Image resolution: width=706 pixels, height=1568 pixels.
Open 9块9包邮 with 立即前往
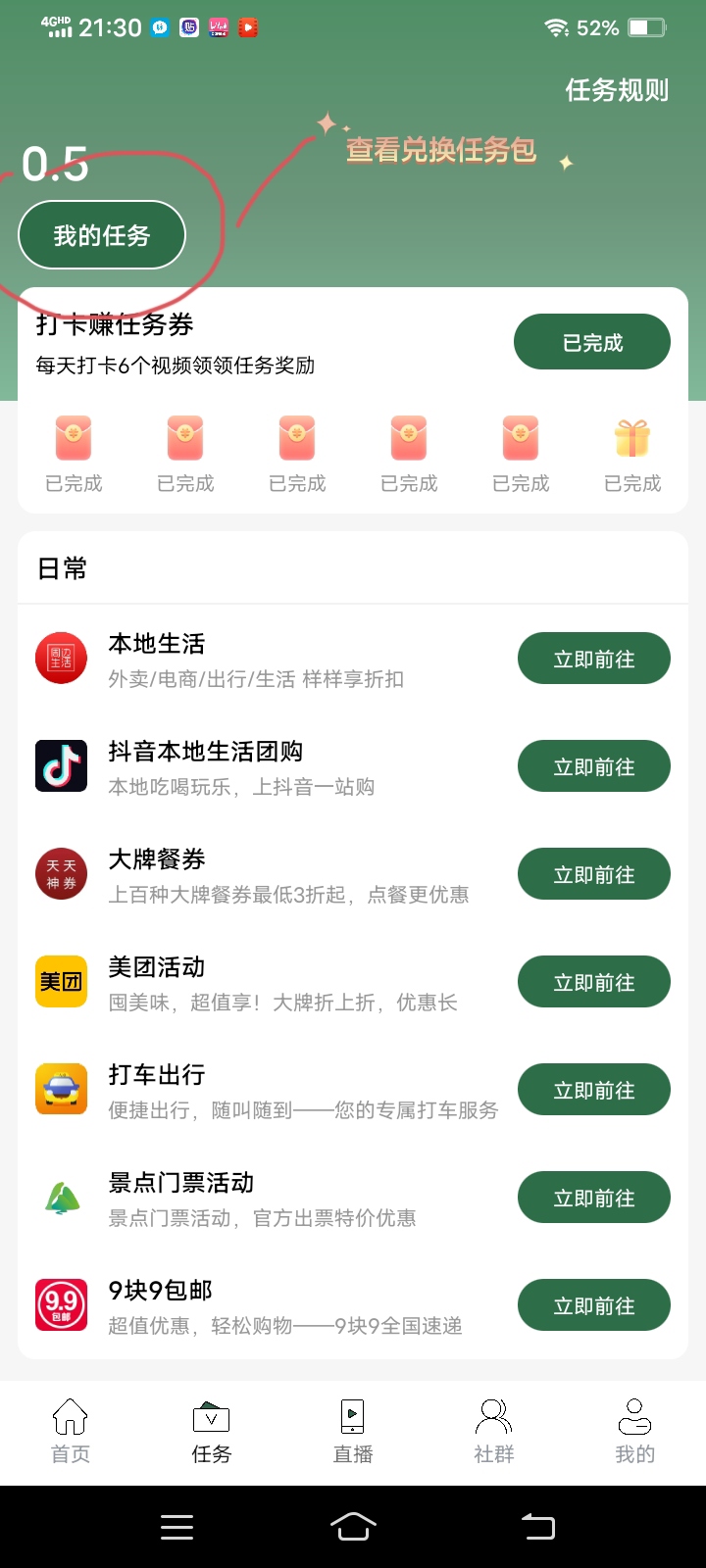(594, 1305)
